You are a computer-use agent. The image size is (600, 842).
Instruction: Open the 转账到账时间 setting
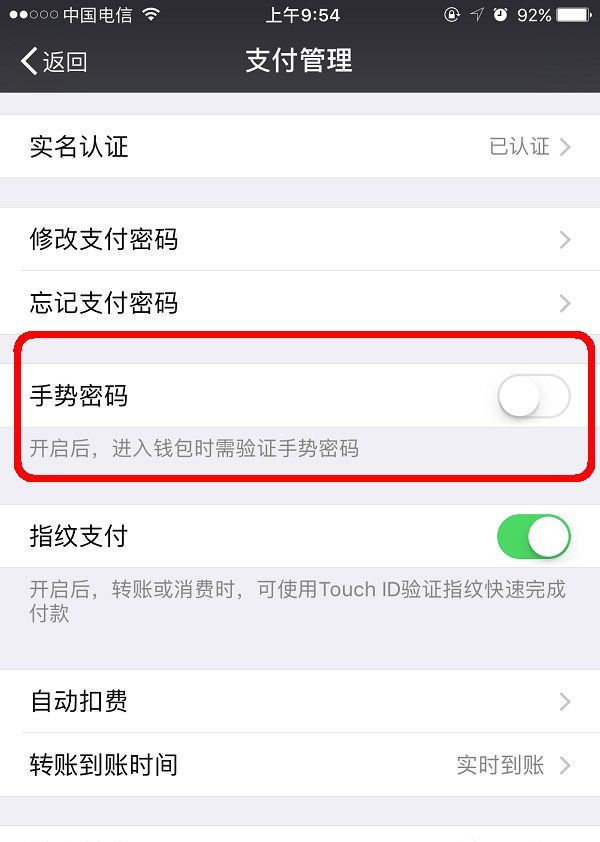[x=300, y=765]
